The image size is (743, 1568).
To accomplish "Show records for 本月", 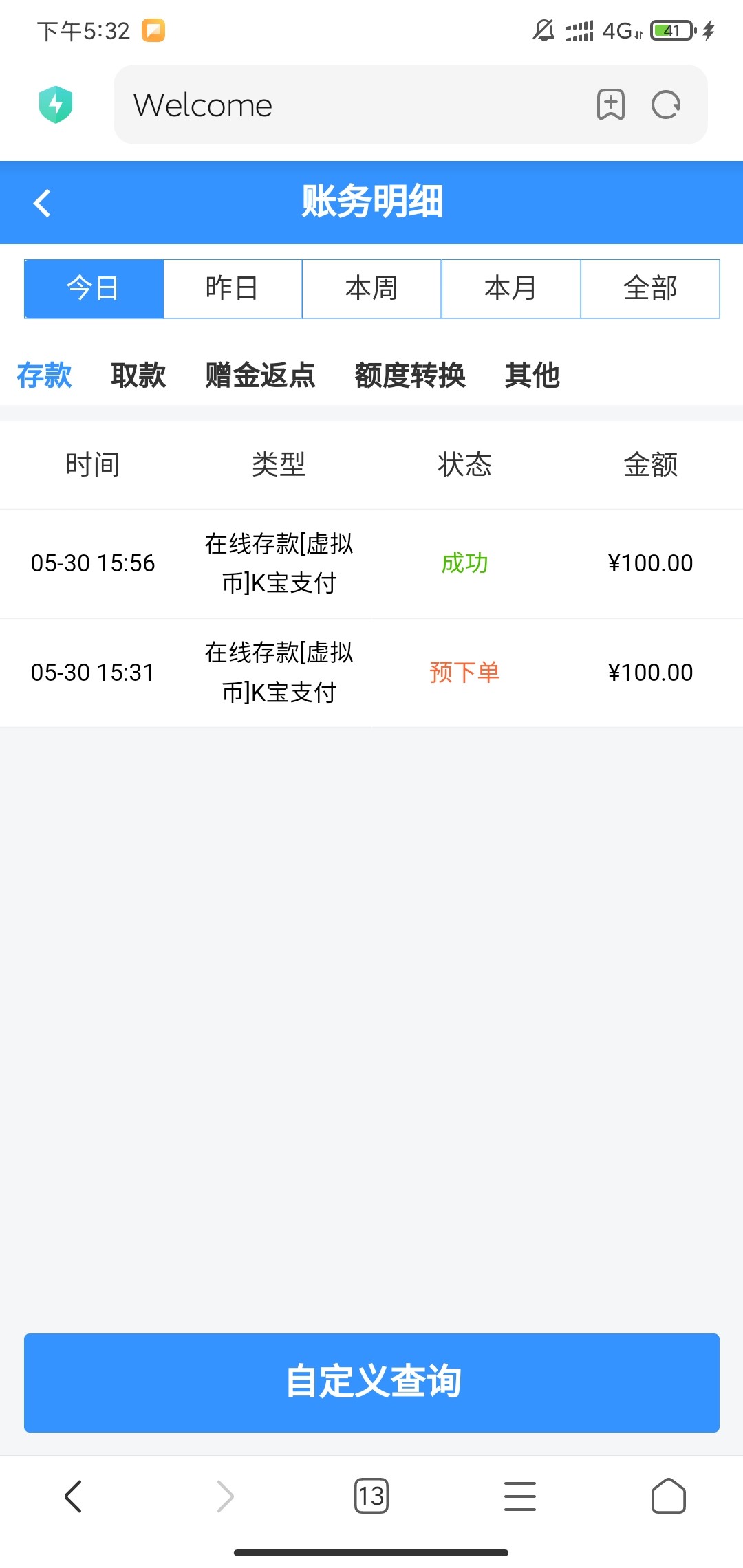I will click(510, 289).
